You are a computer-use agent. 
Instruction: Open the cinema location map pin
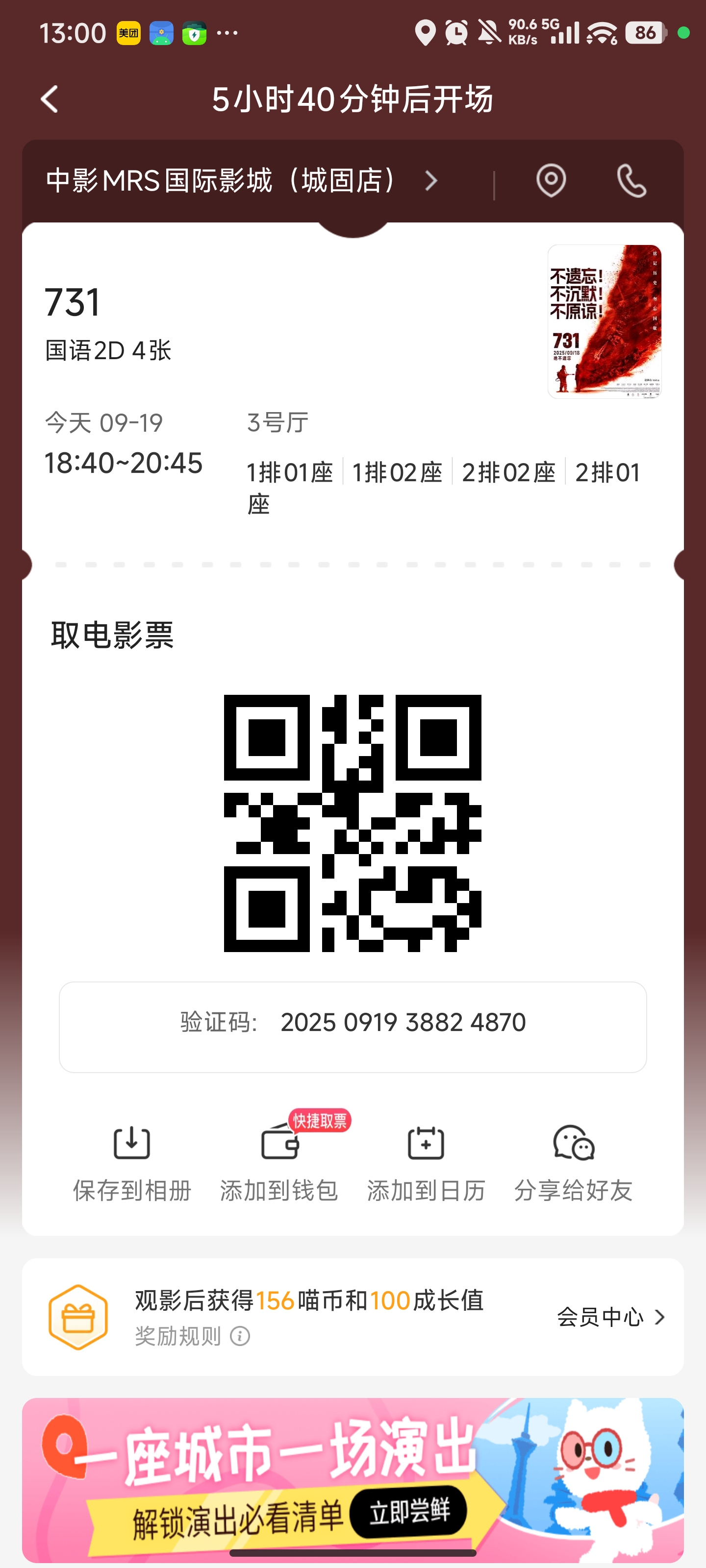[x=551, y=181]
